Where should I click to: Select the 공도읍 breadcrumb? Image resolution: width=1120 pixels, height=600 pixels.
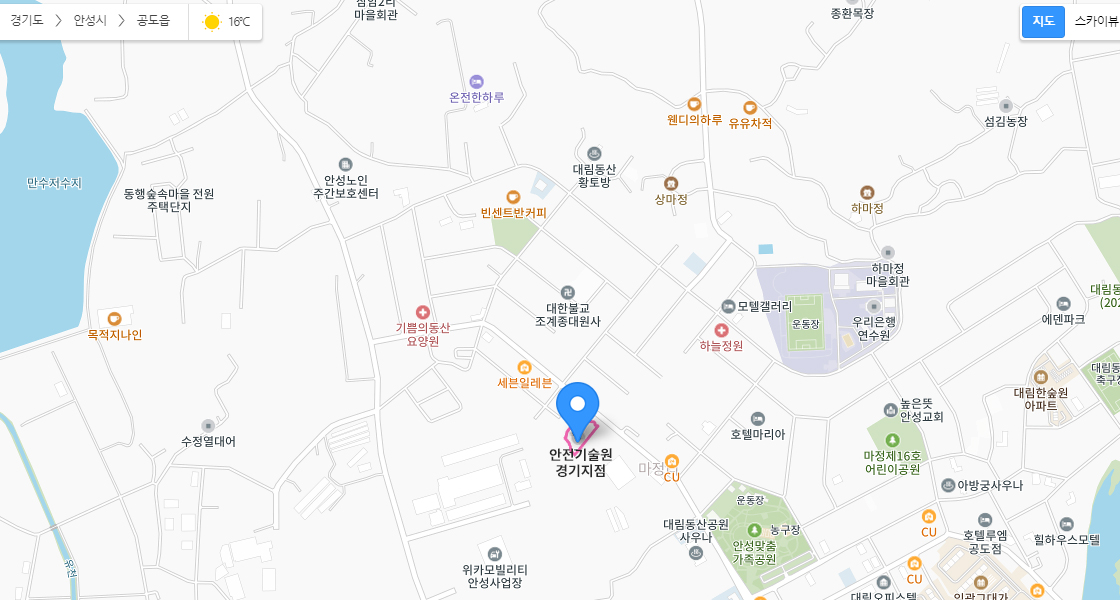click(x=153, y=21)
